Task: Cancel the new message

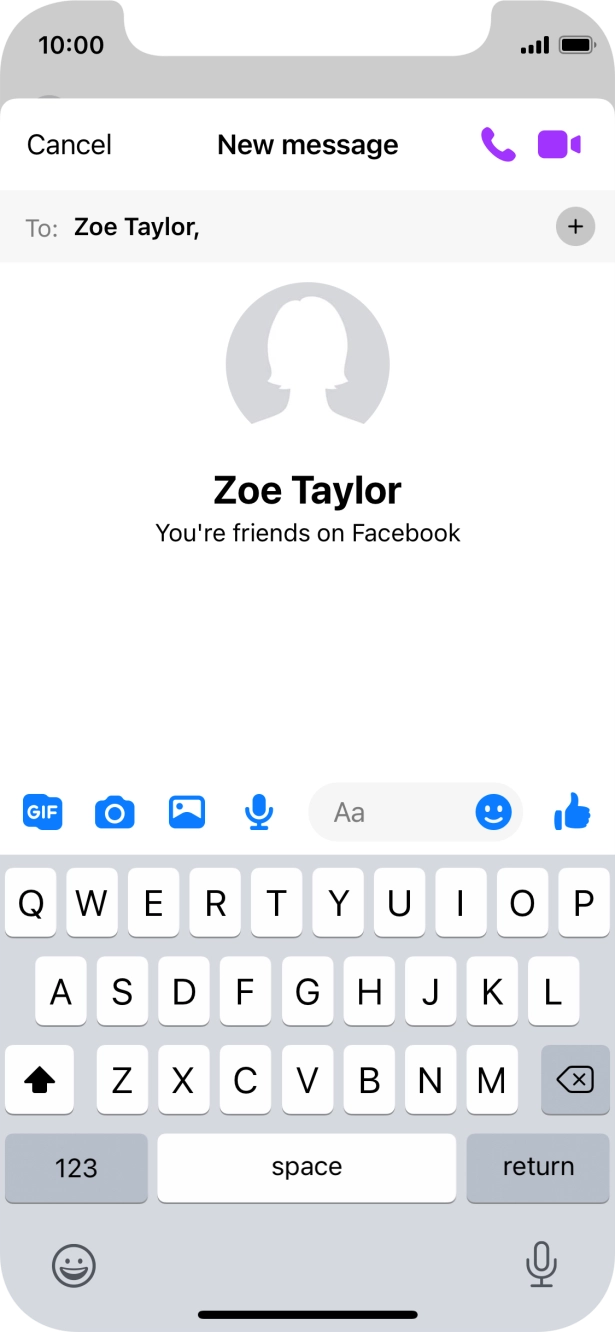Action: [69, 145]
